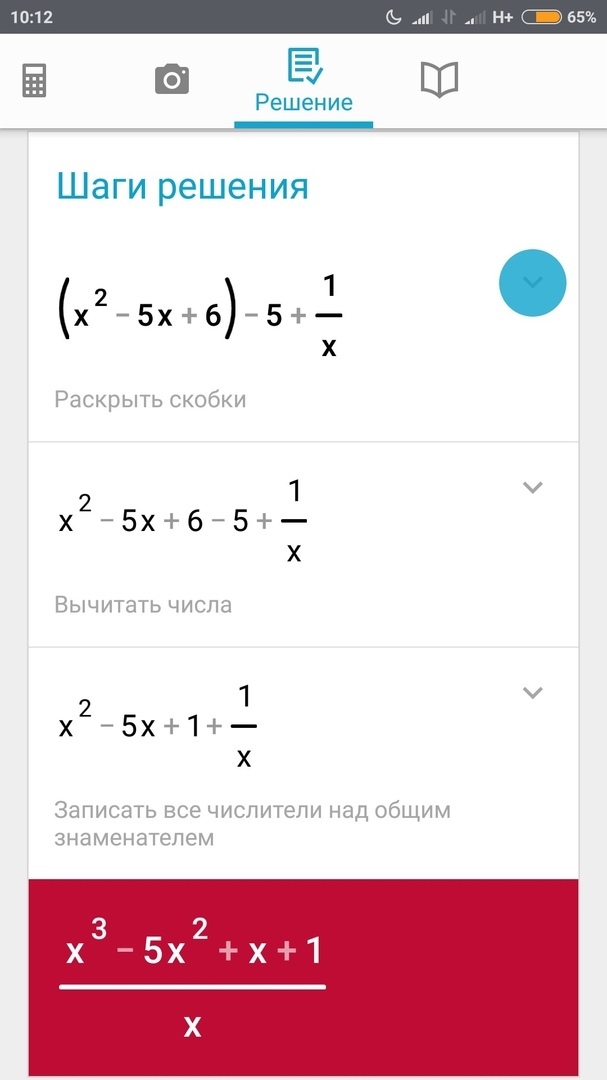Viewport: 607px width, 1080px height.
Task: Tap the blue expand circle button
Action: 533,282
